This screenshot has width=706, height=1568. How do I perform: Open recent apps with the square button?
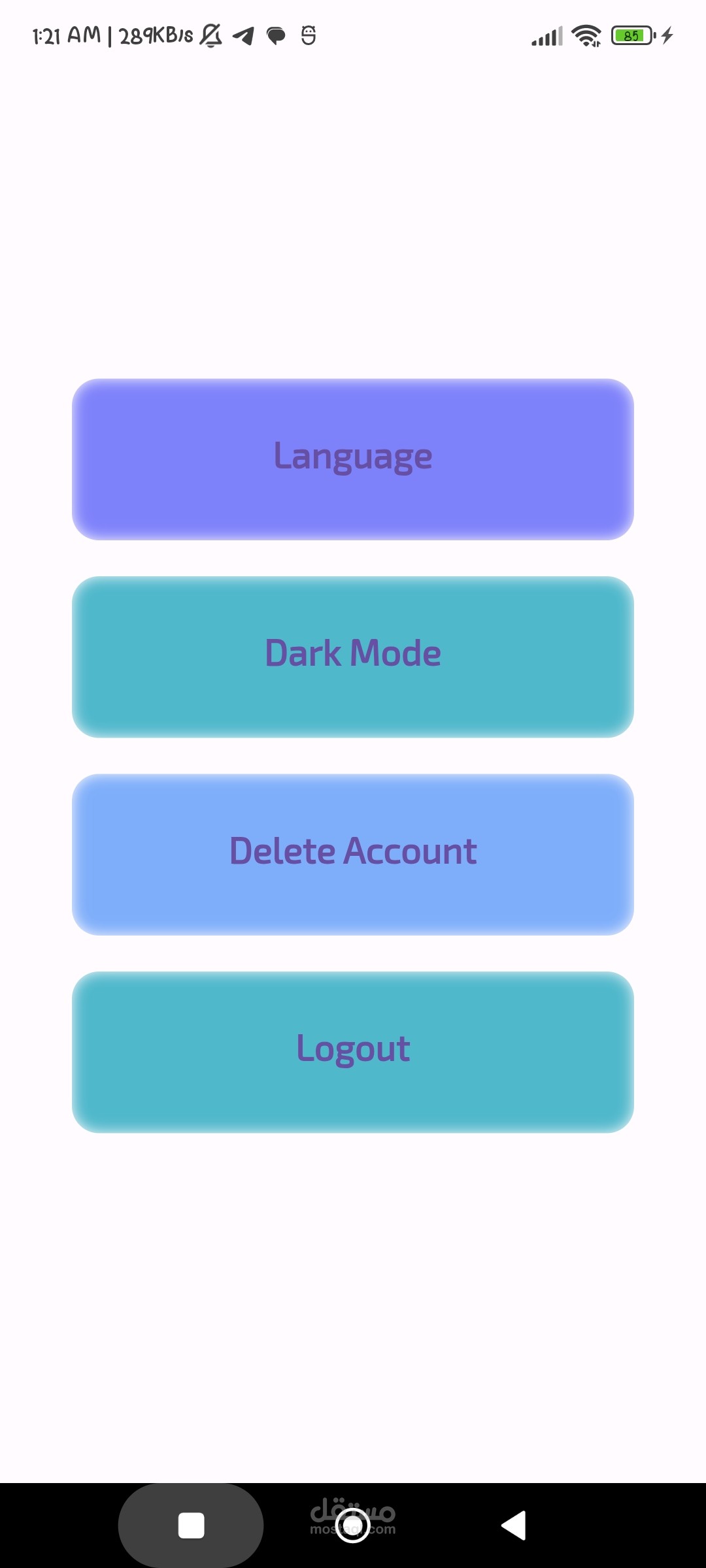[191, 1526]
